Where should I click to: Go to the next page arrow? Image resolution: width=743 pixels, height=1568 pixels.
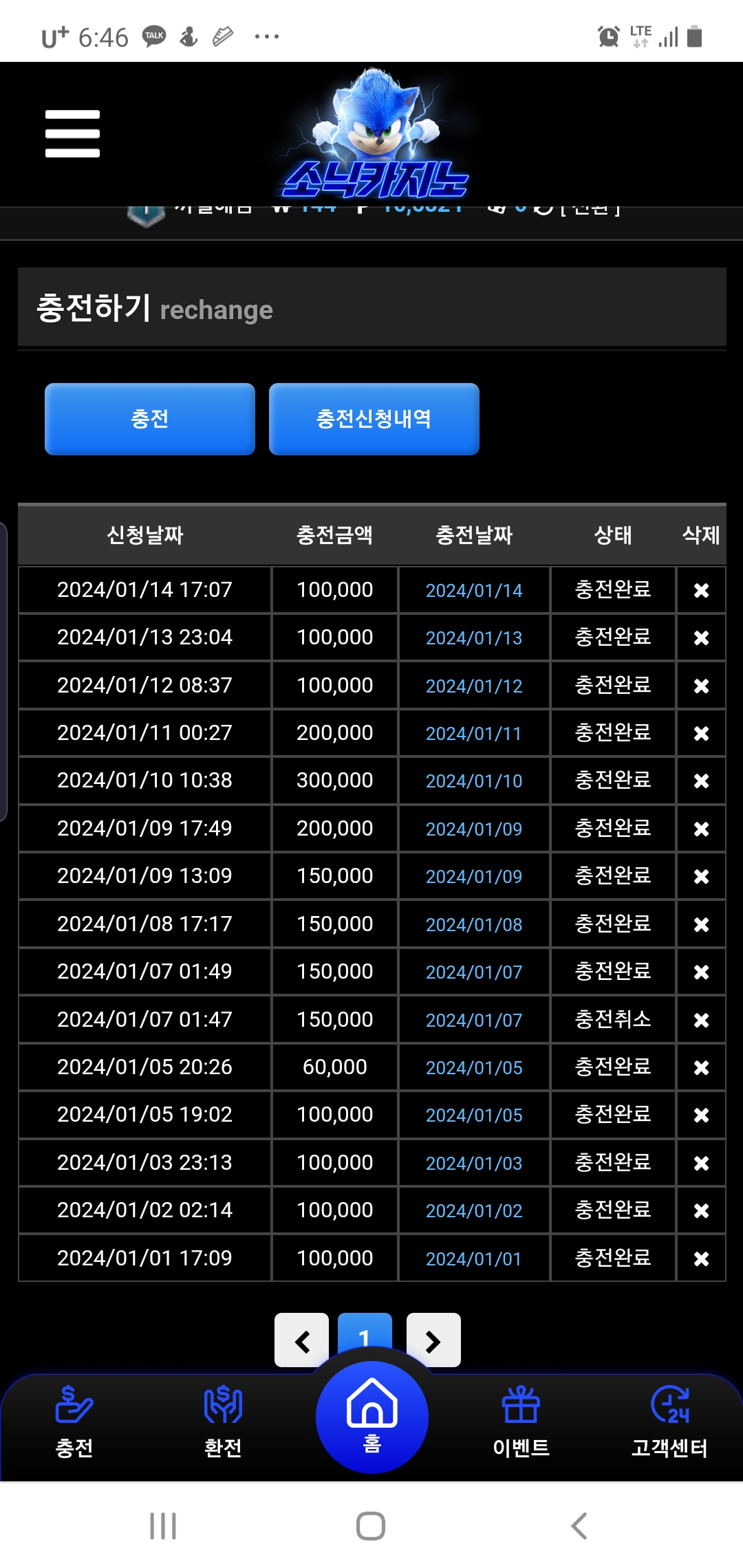point(433,1340)
